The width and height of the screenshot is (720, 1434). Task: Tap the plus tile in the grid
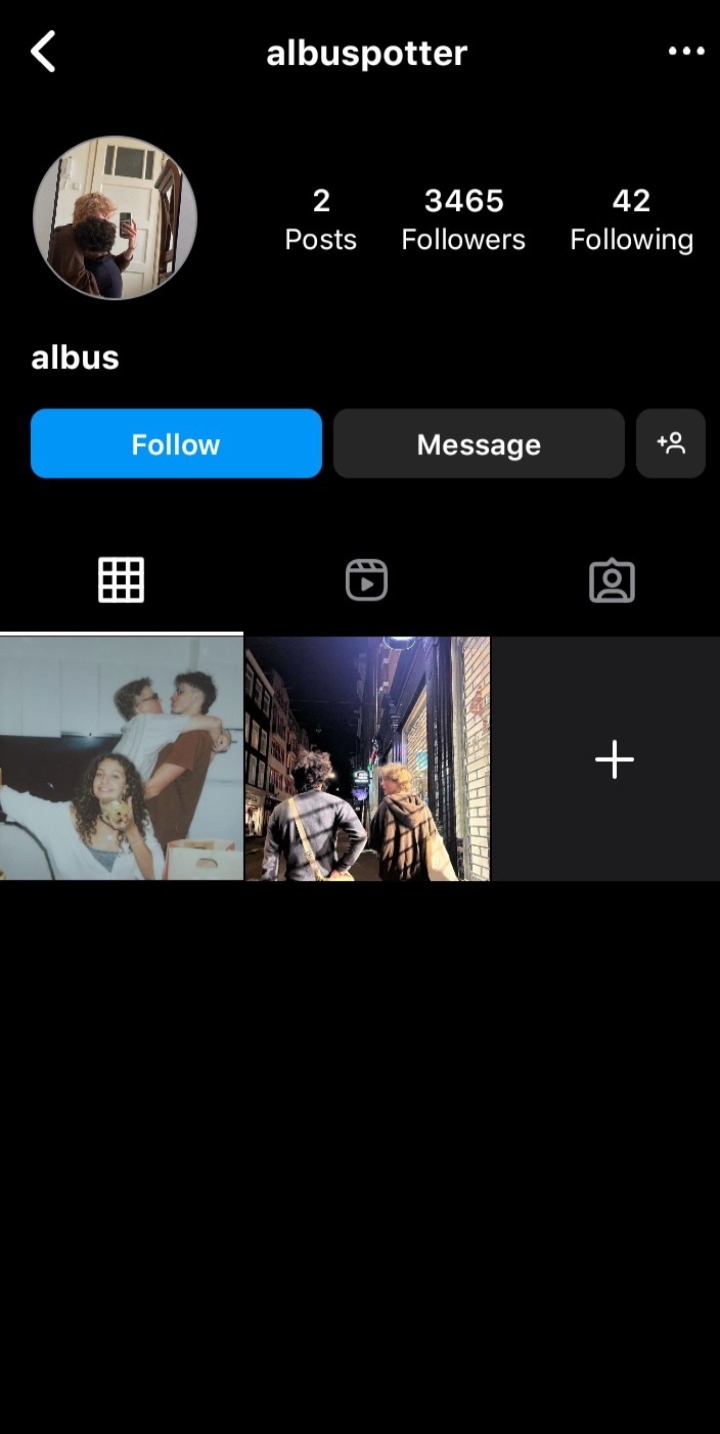[613, 759]
